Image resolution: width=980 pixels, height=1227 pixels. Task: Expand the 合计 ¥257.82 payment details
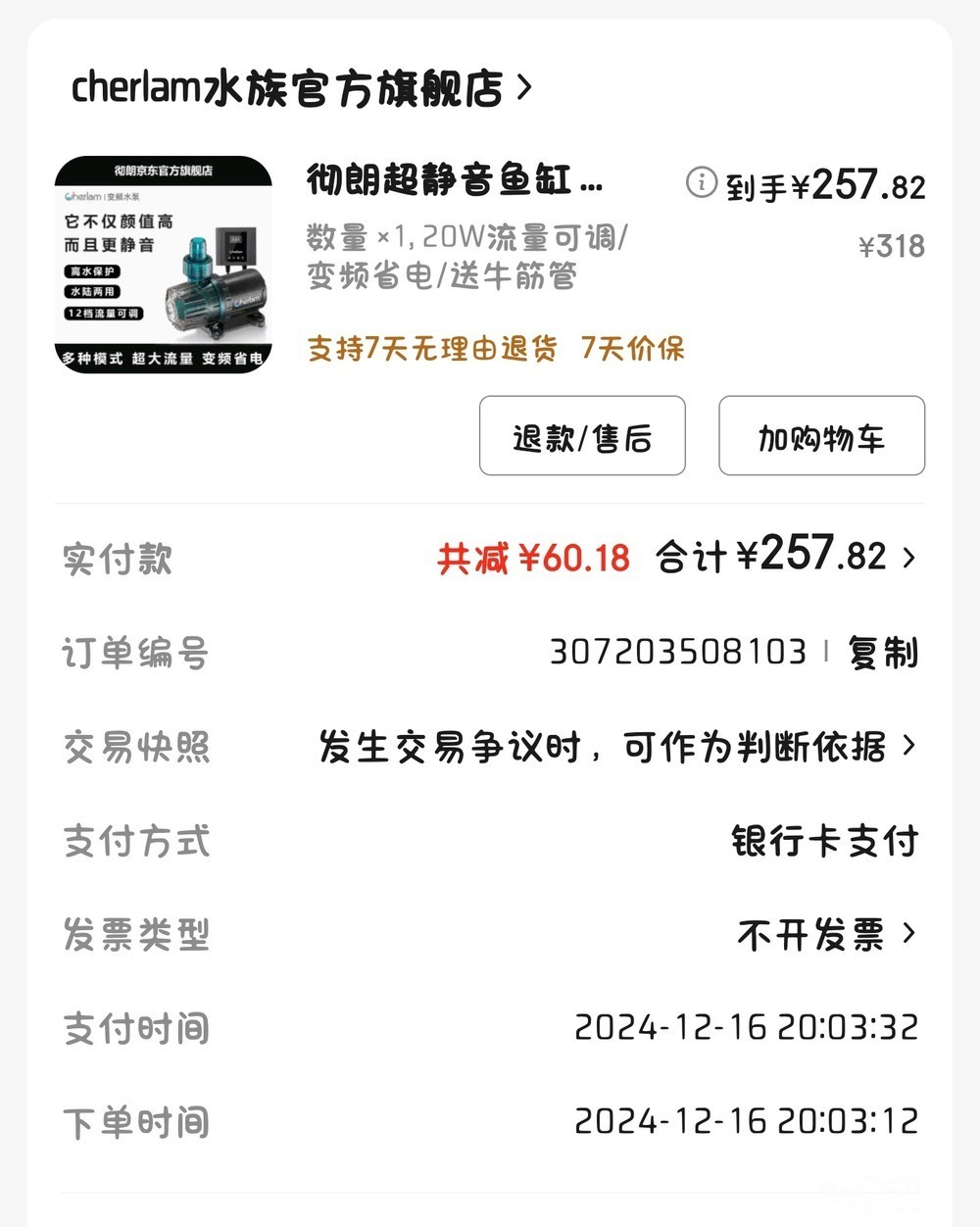pos(784,558)
